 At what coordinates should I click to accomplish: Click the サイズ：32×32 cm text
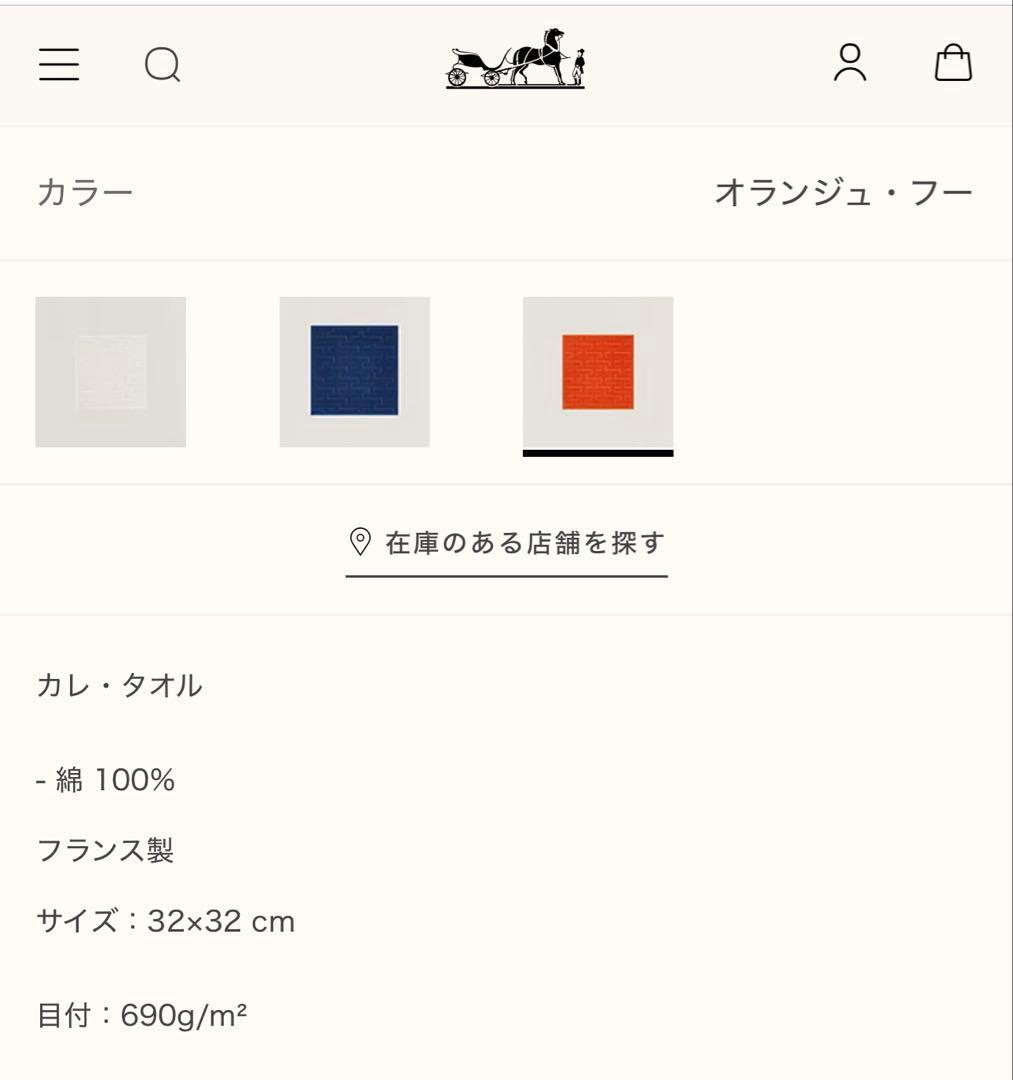click(x=165, y=921)
